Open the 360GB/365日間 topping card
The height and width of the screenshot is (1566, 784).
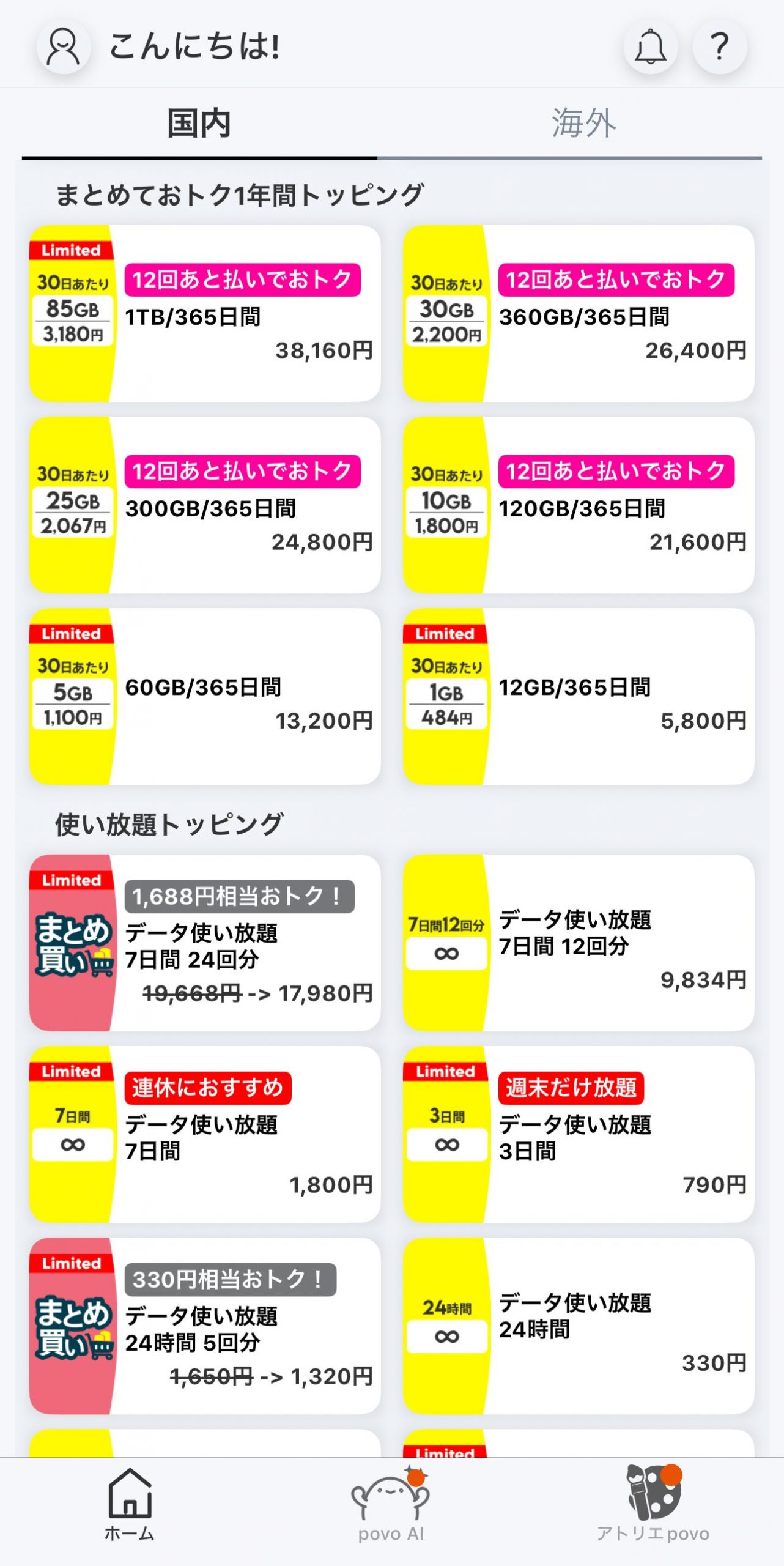point(579,313)
